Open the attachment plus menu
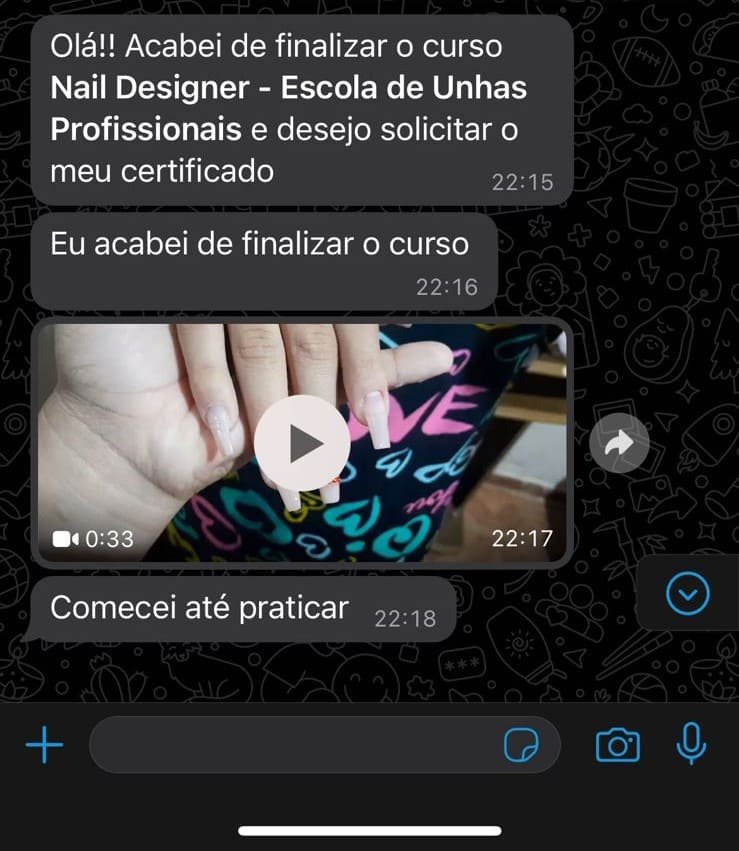The image size is (739, 851). pyautogui.click(x=44, y=745)
